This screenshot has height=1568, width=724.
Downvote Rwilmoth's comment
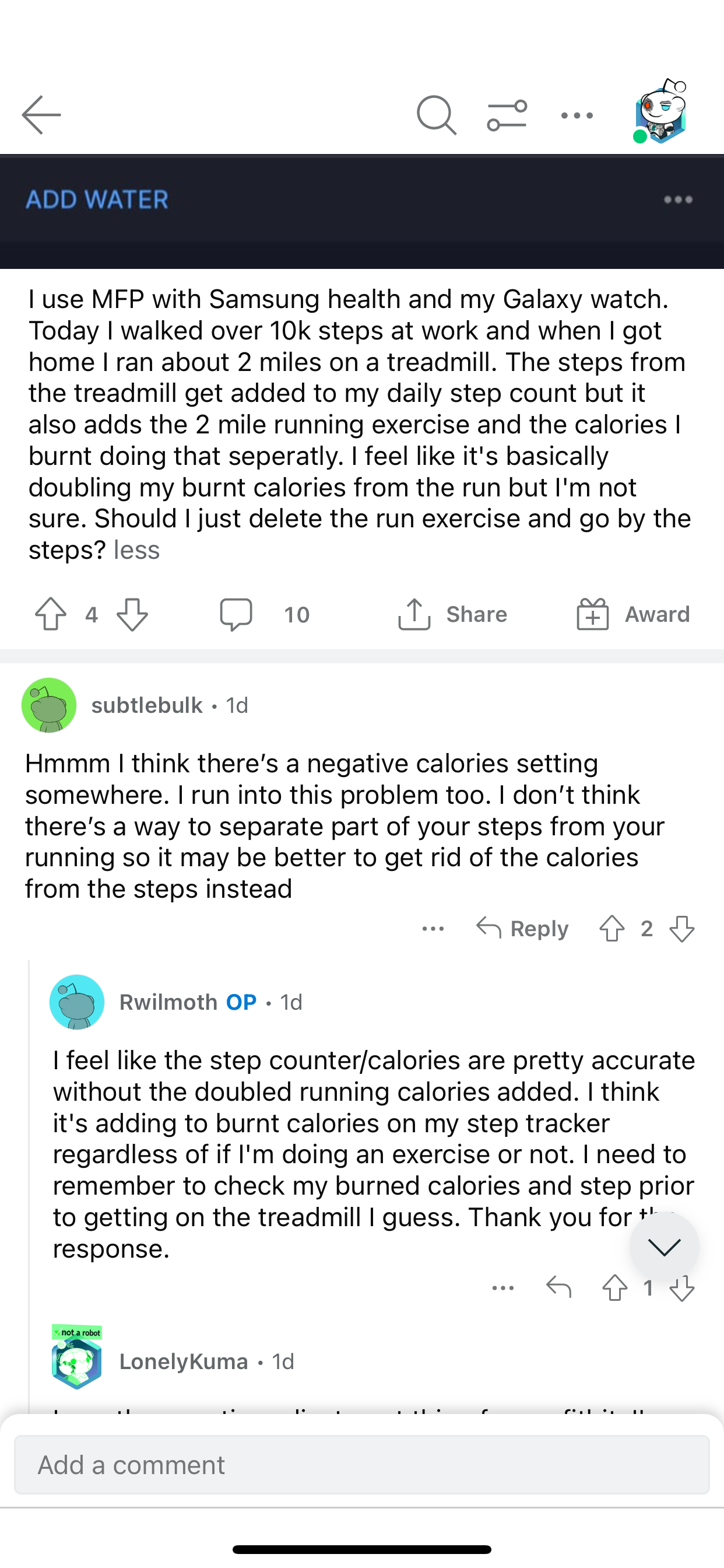click(682, 1287)
